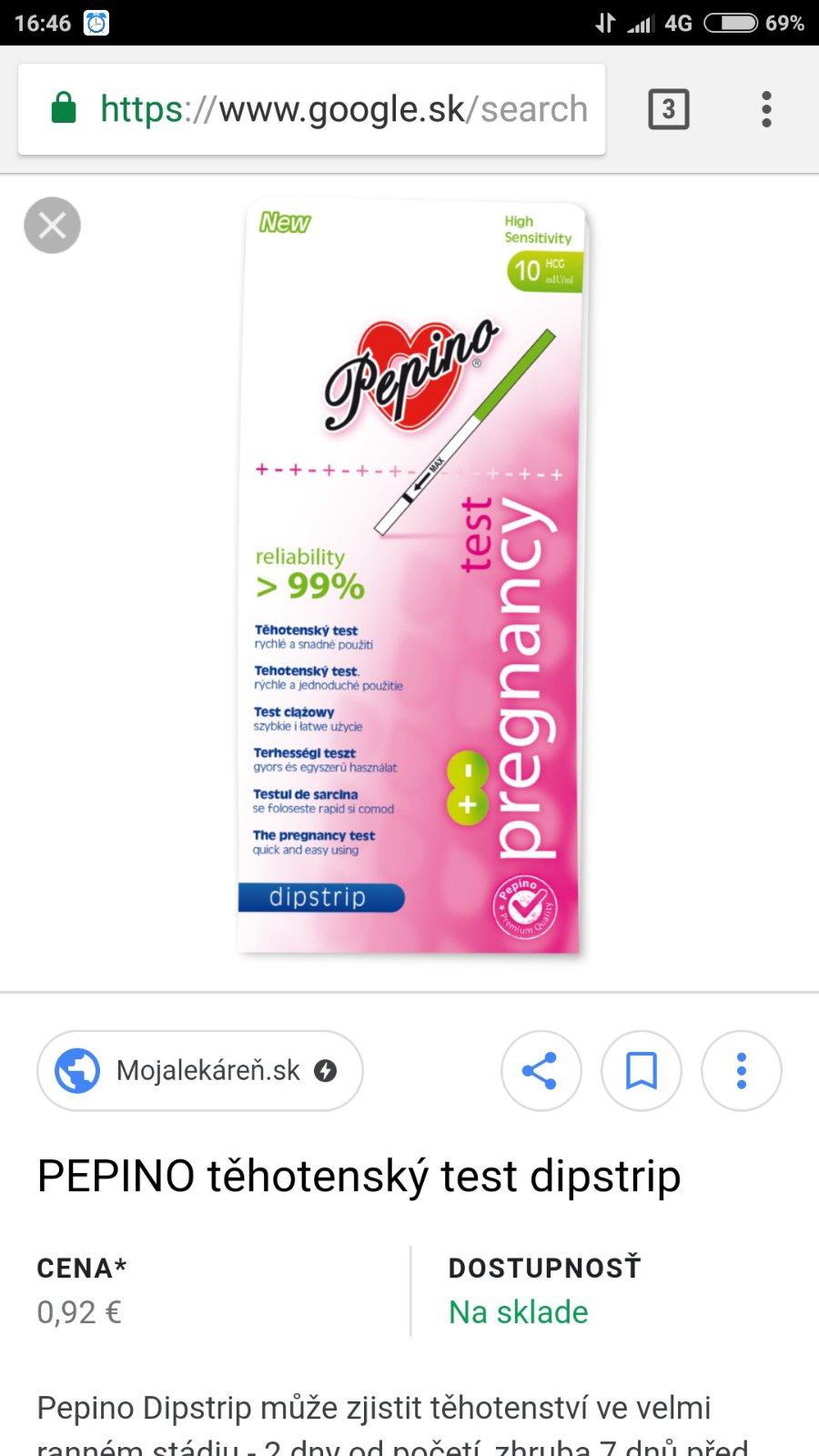The height and width of the screenshot is (1456, 819).
Task: Open Chrome's overflow menu
Action: click(766, 109)
